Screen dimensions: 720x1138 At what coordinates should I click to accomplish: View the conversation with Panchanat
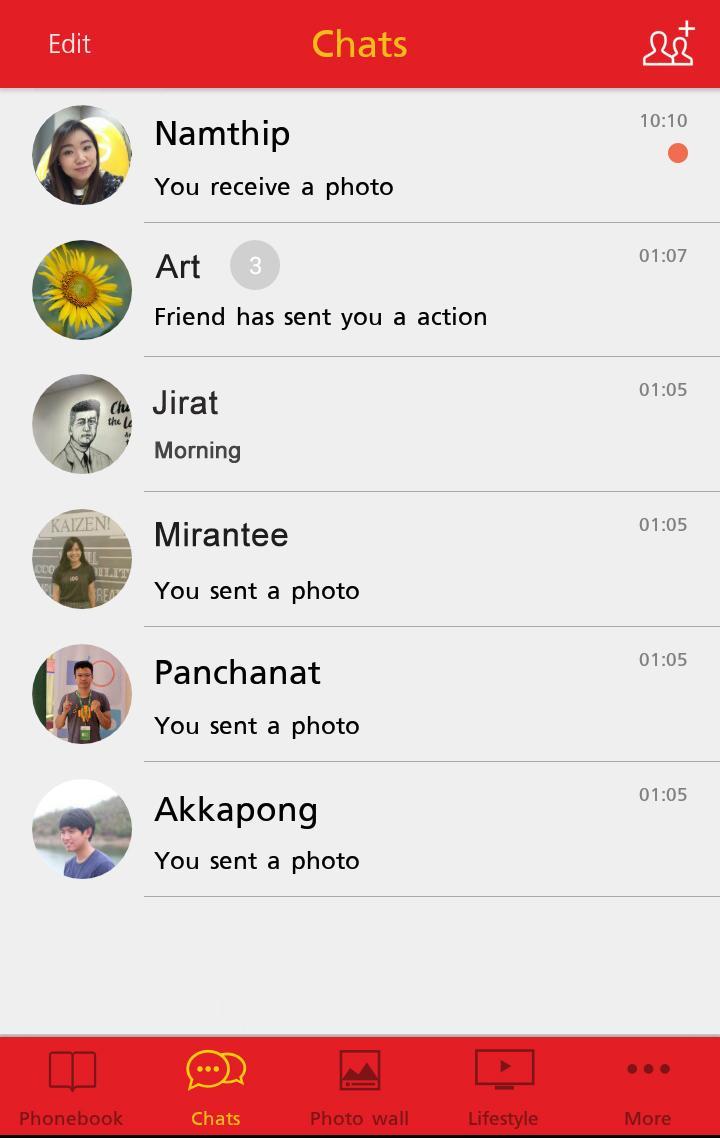(400, 695)
